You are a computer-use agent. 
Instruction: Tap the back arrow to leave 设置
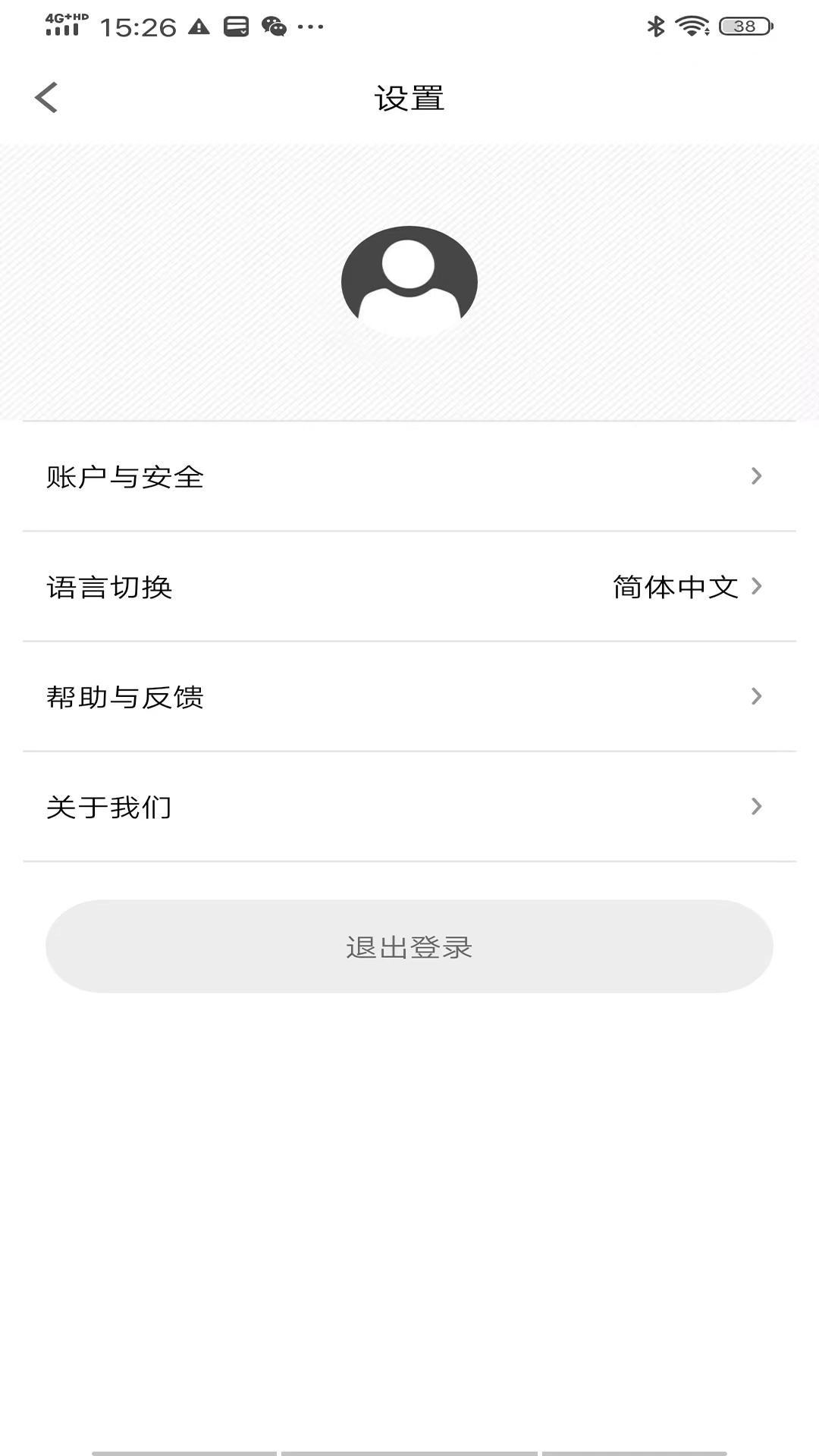(x=47, y=97)
